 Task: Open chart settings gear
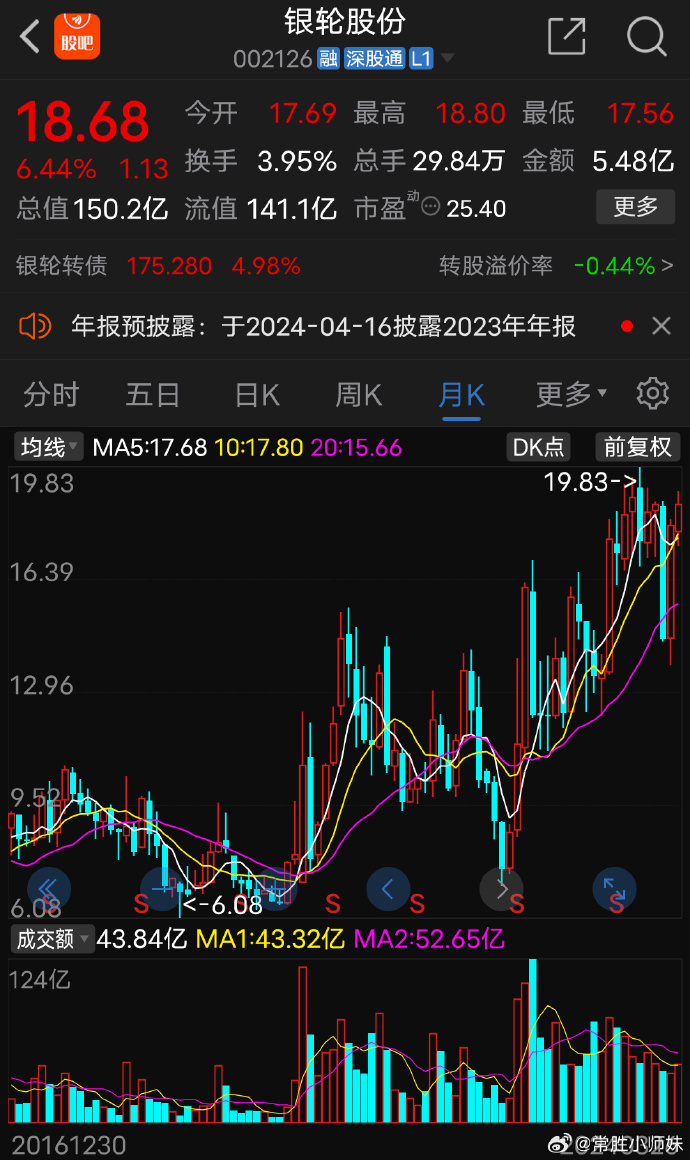652,394
